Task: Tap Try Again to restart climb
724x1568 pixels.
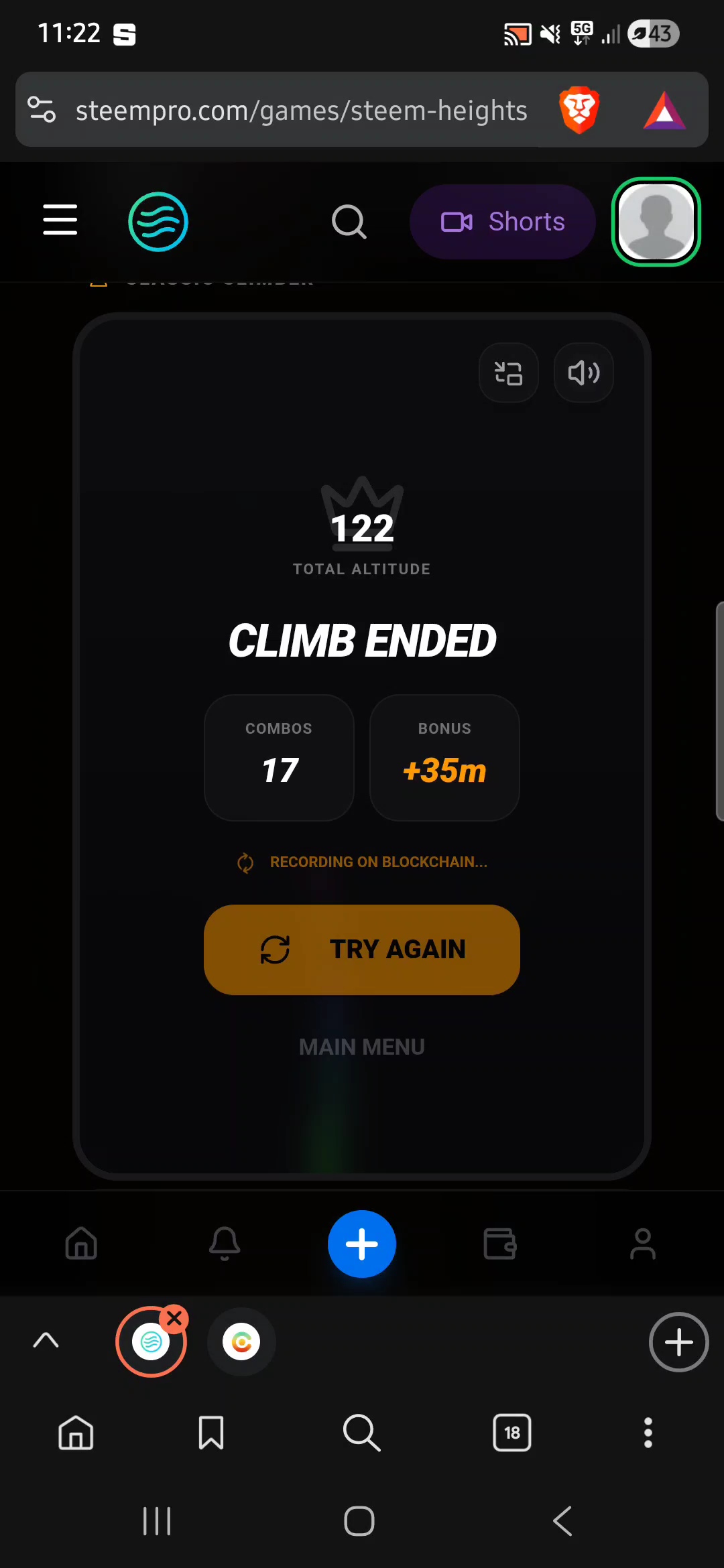Action: point(362,950)
